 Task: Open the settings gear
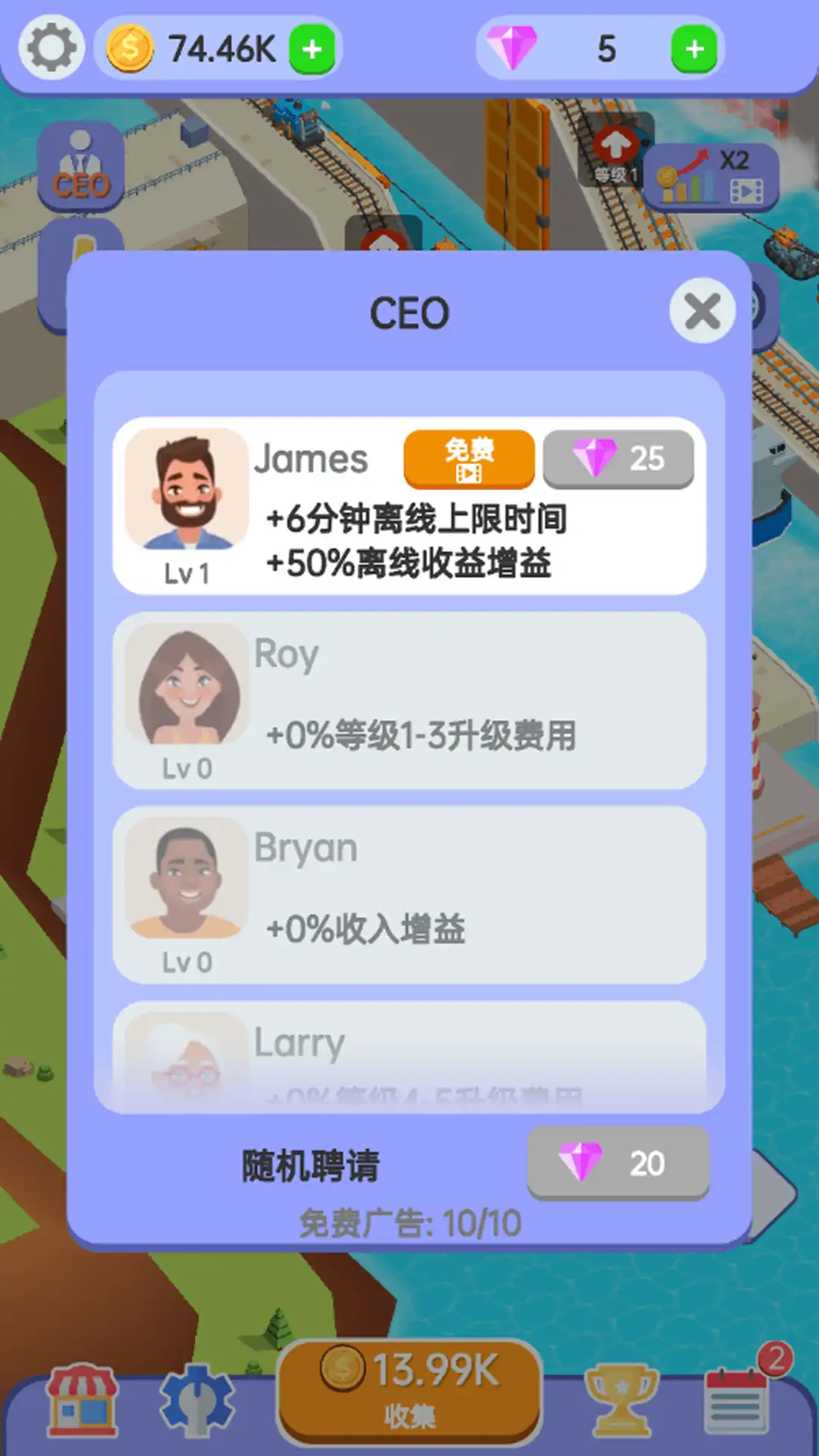pyautogui.click(x=52, y=49)
